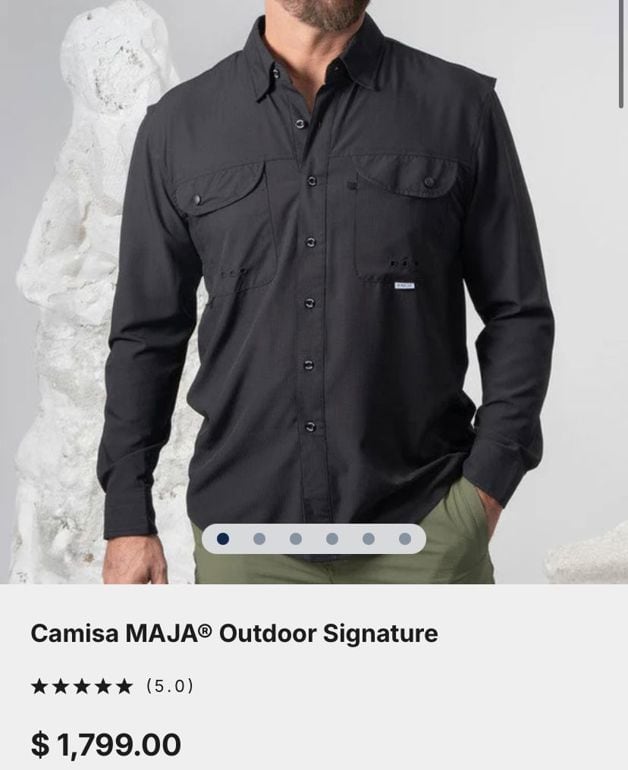The height and width of the screenshot is (770, 628).
Task: Tap the last image indicator dot
Action: [405, 539]
